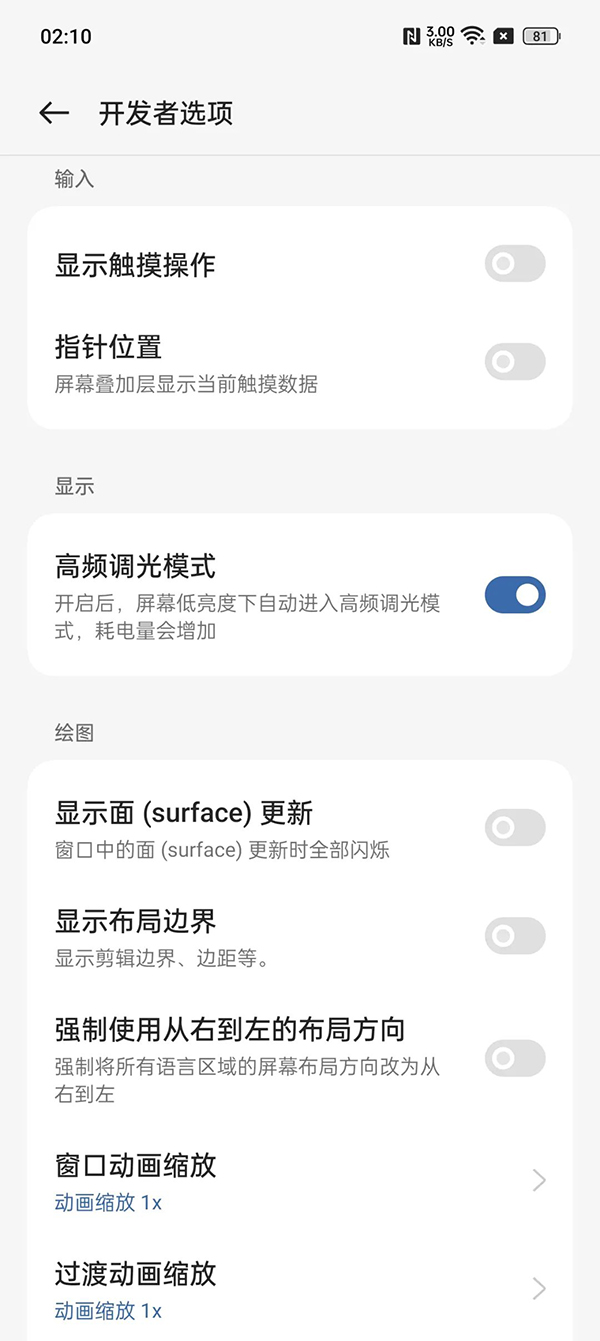The height and width of the screenshot is (1341, 600).
Task: Switch on 显示布局边界
Action: tap(515, 936)
